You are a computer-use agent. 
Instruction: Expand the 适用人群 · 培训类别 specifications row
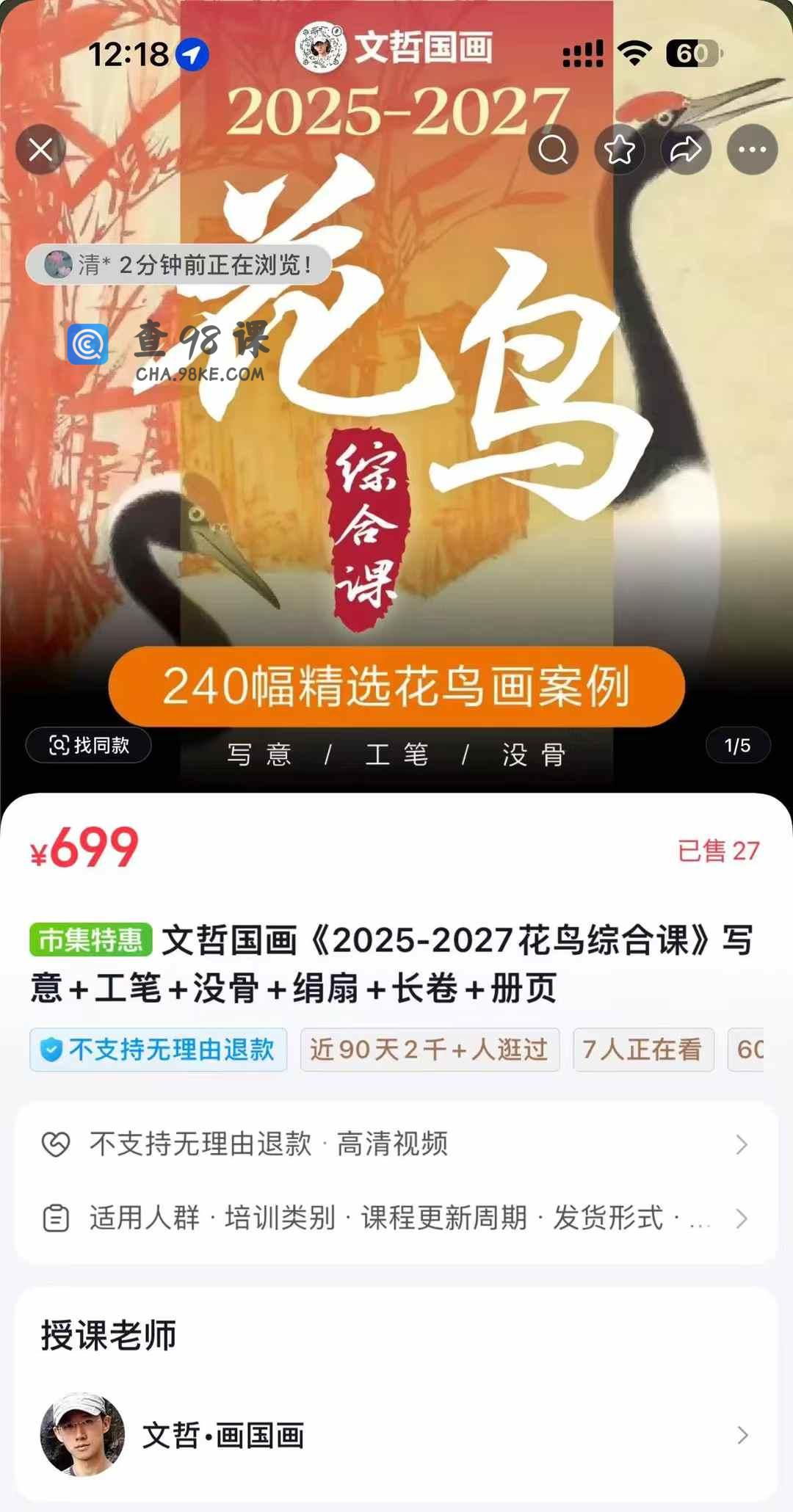click(x=396, y=1218)
